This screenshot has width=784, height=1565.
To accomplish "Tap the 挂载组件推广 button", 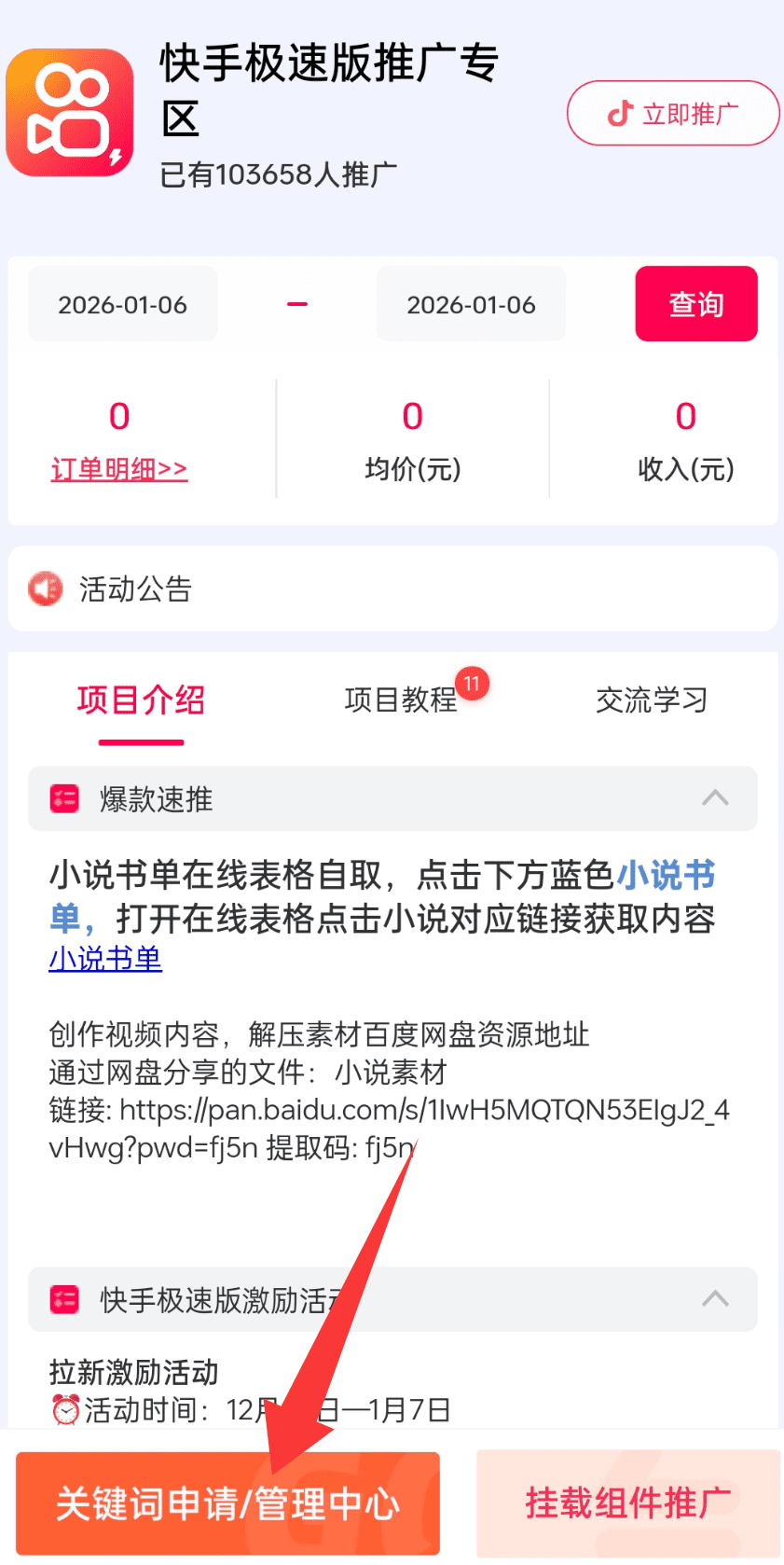I will pos(627,1503).
